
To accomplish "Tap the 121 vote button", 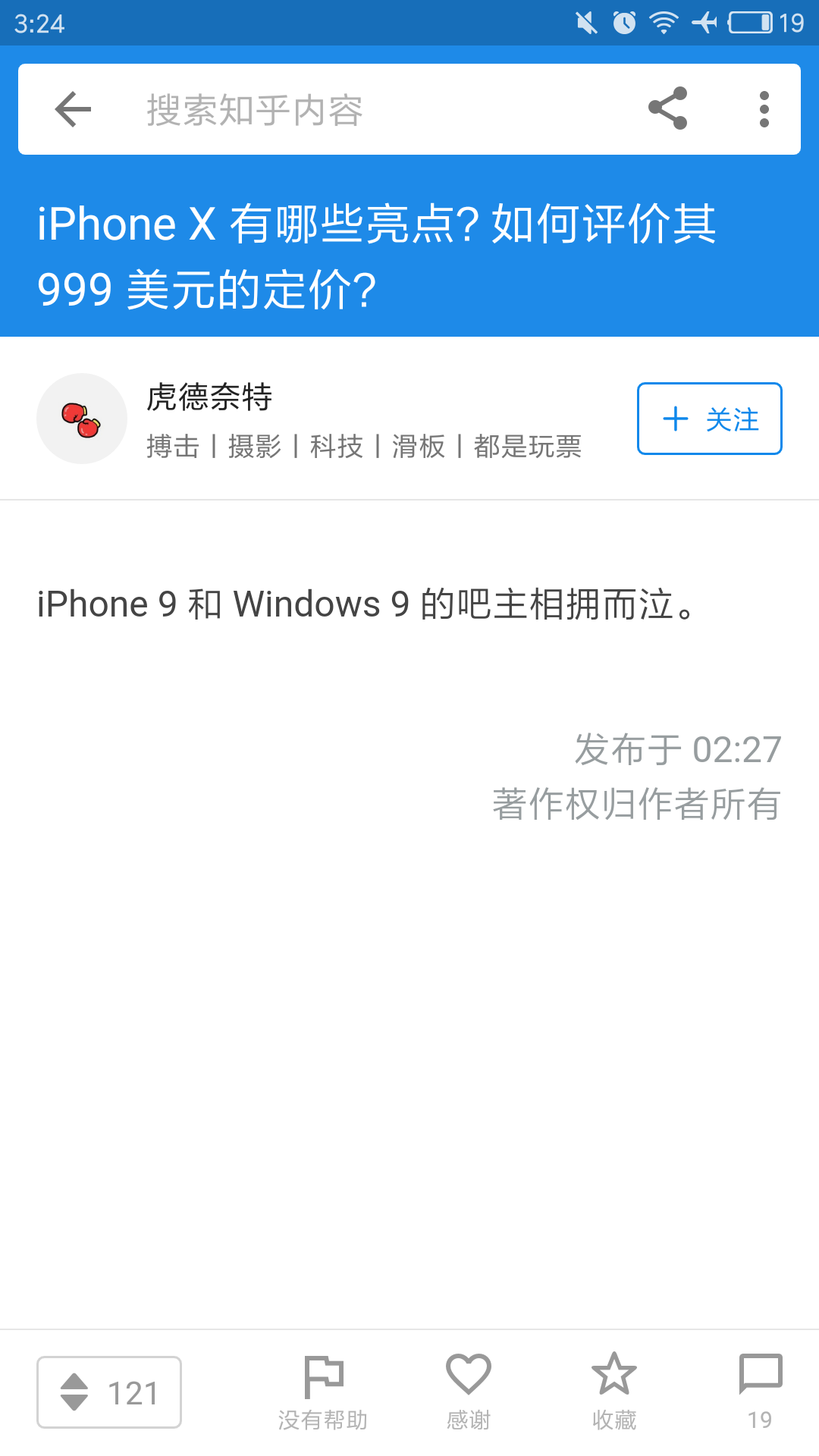I will pyautogui.click(x=109, y=1392).
